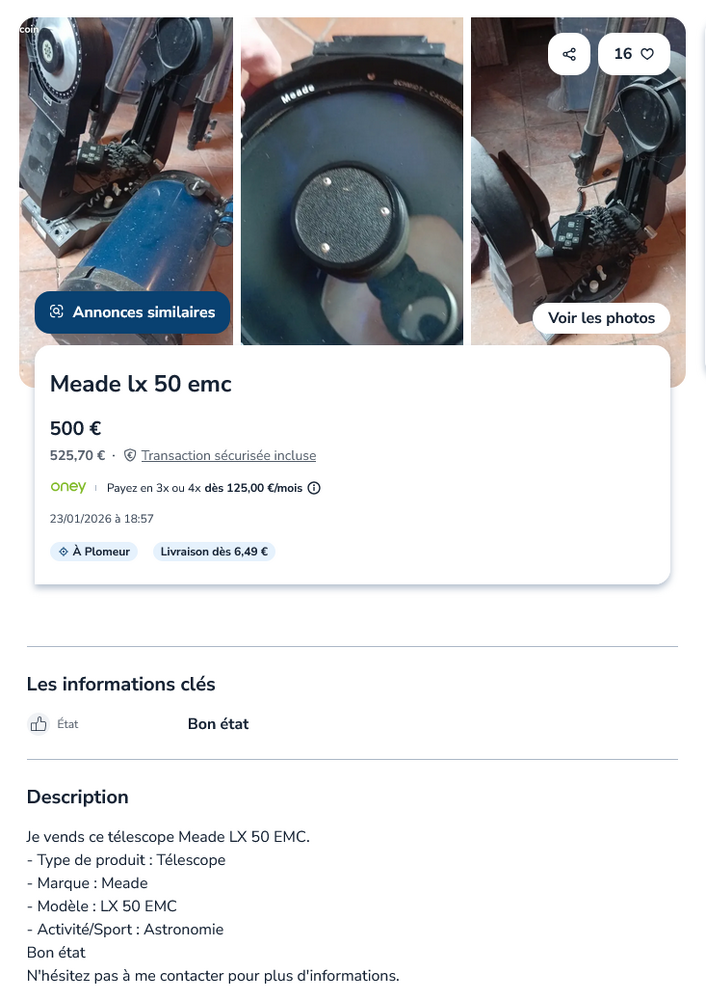Tap Livraison dès 6,49 € chip

[214, 551]
